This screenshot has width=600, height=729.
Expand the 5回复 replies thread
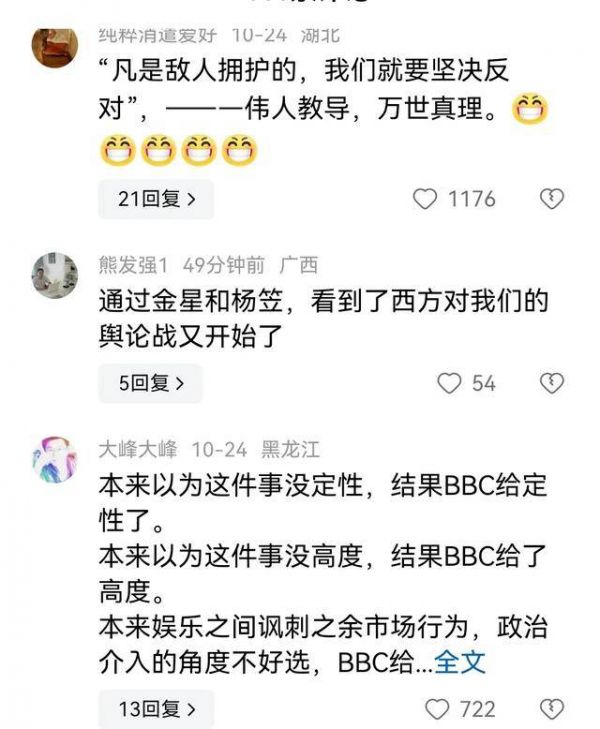(x=150, y=383)
